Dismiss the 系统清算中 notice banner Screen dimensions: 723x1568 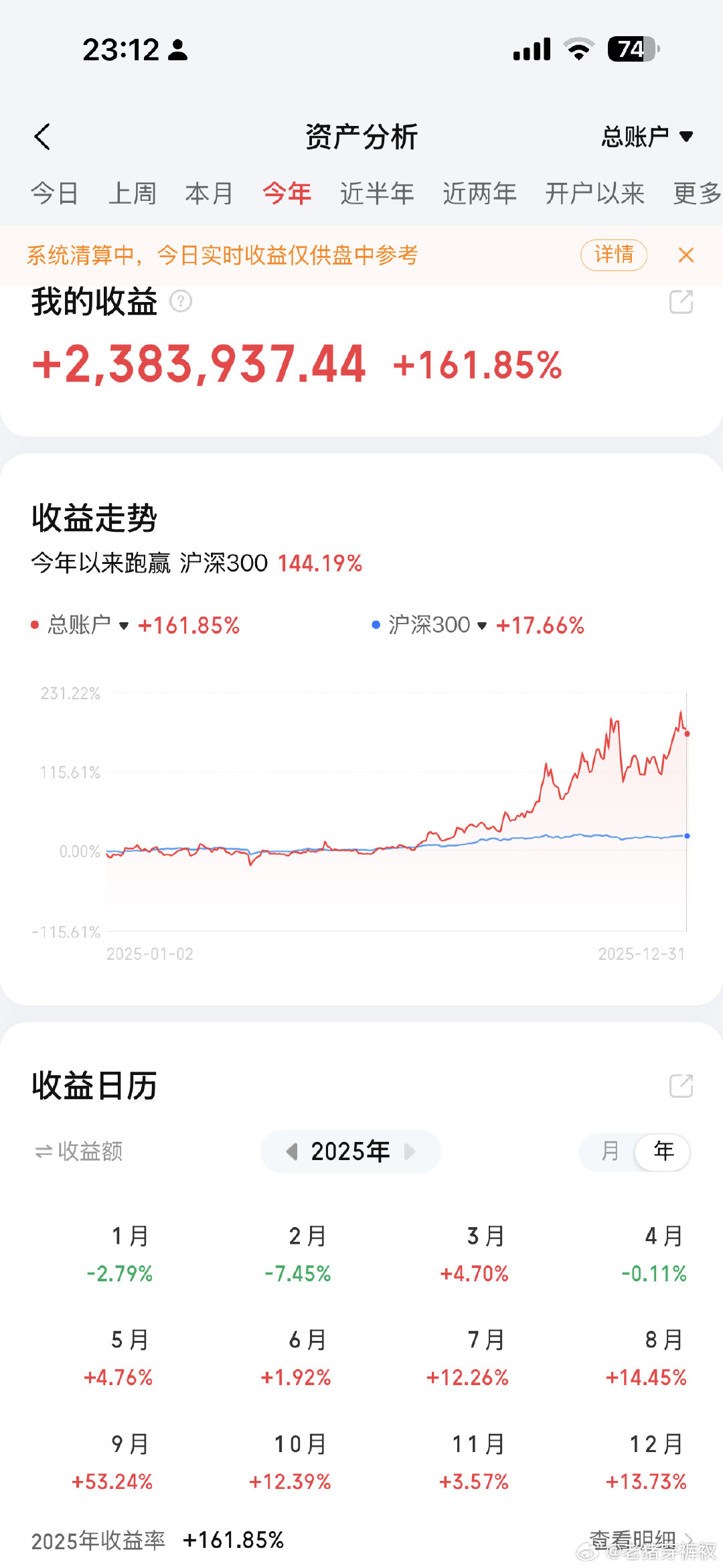point(686,255)
